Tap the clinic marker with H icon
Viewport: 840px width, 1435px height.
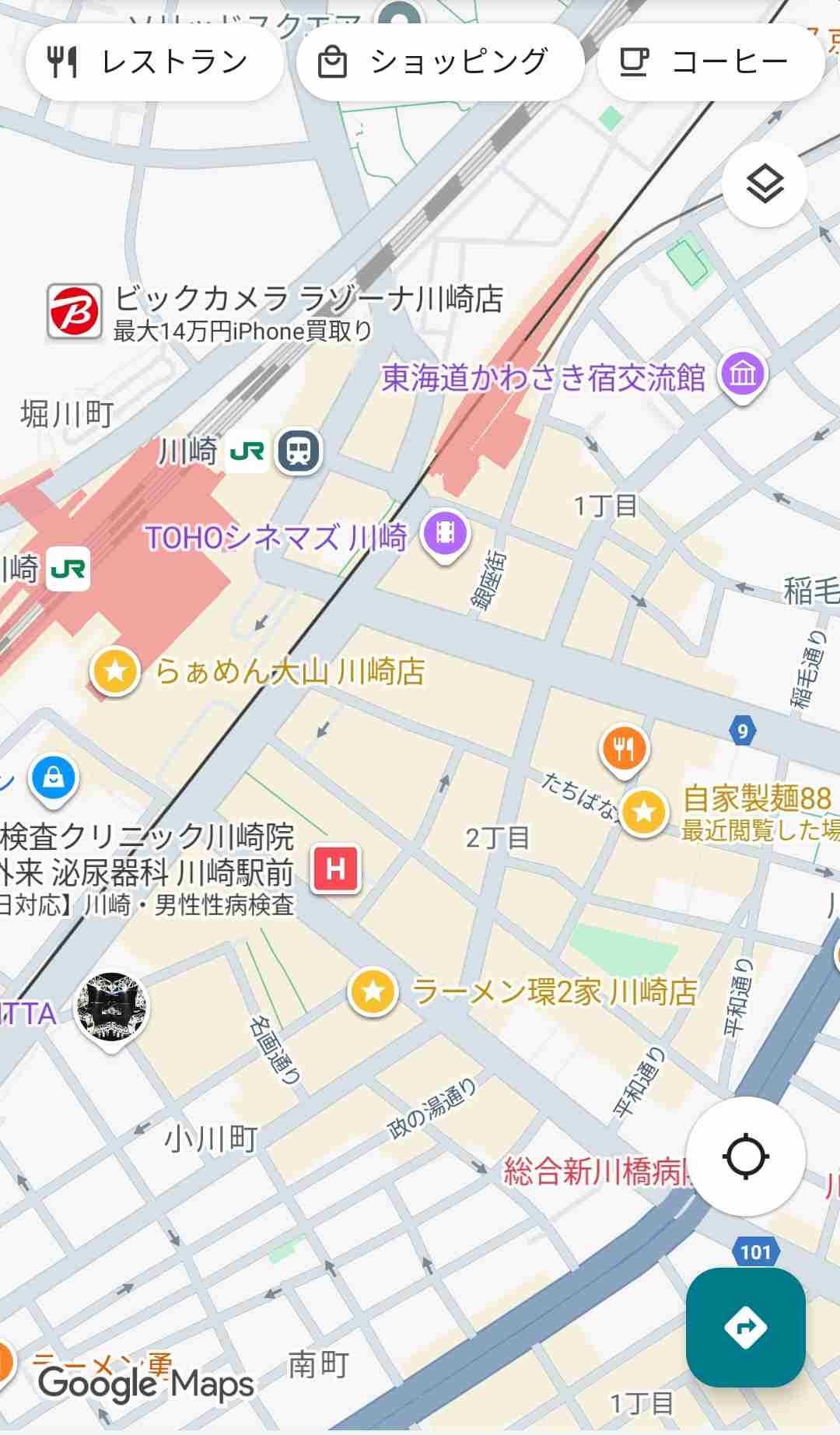[x=336, y=868]
